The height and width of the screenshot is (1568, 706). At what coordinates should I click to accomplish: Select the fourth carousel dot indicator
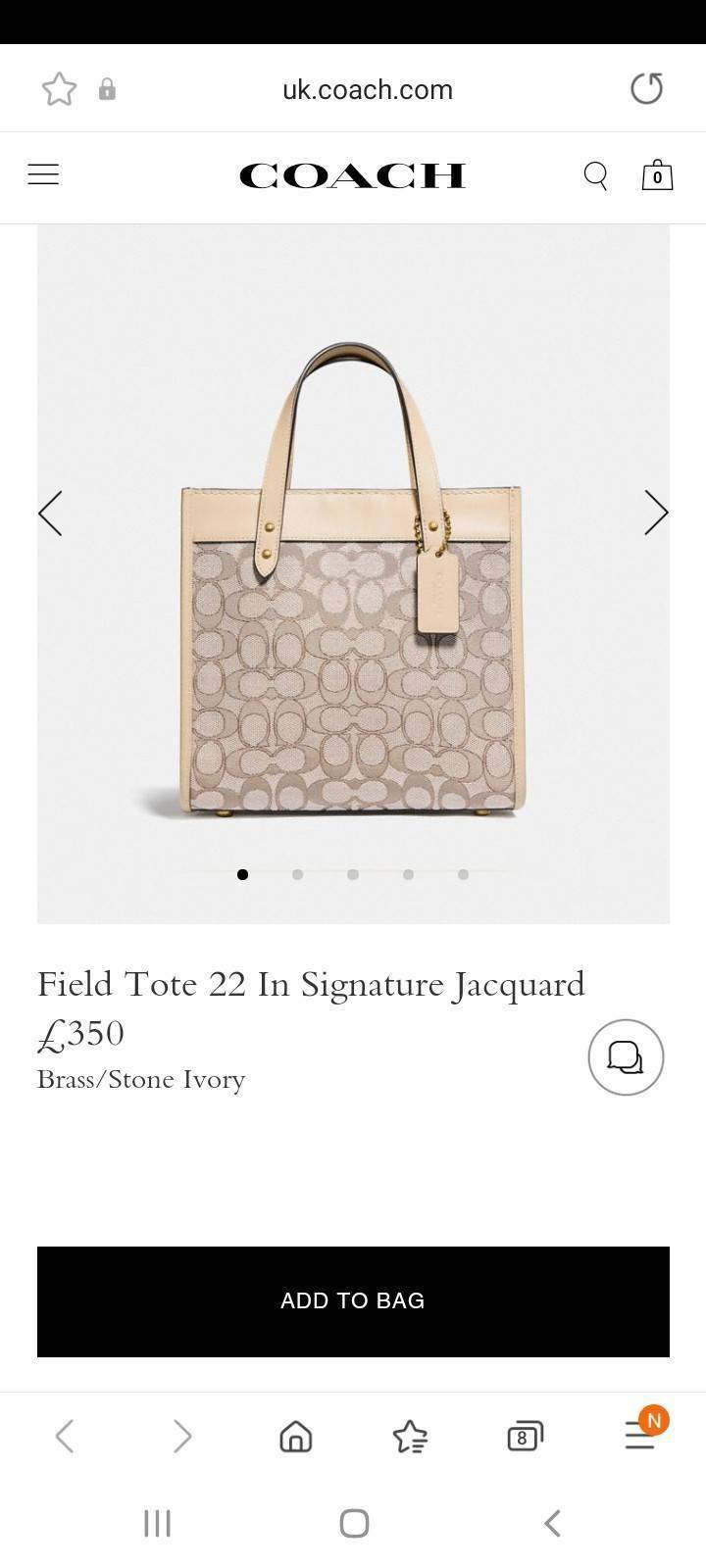[x=408, y=875]
